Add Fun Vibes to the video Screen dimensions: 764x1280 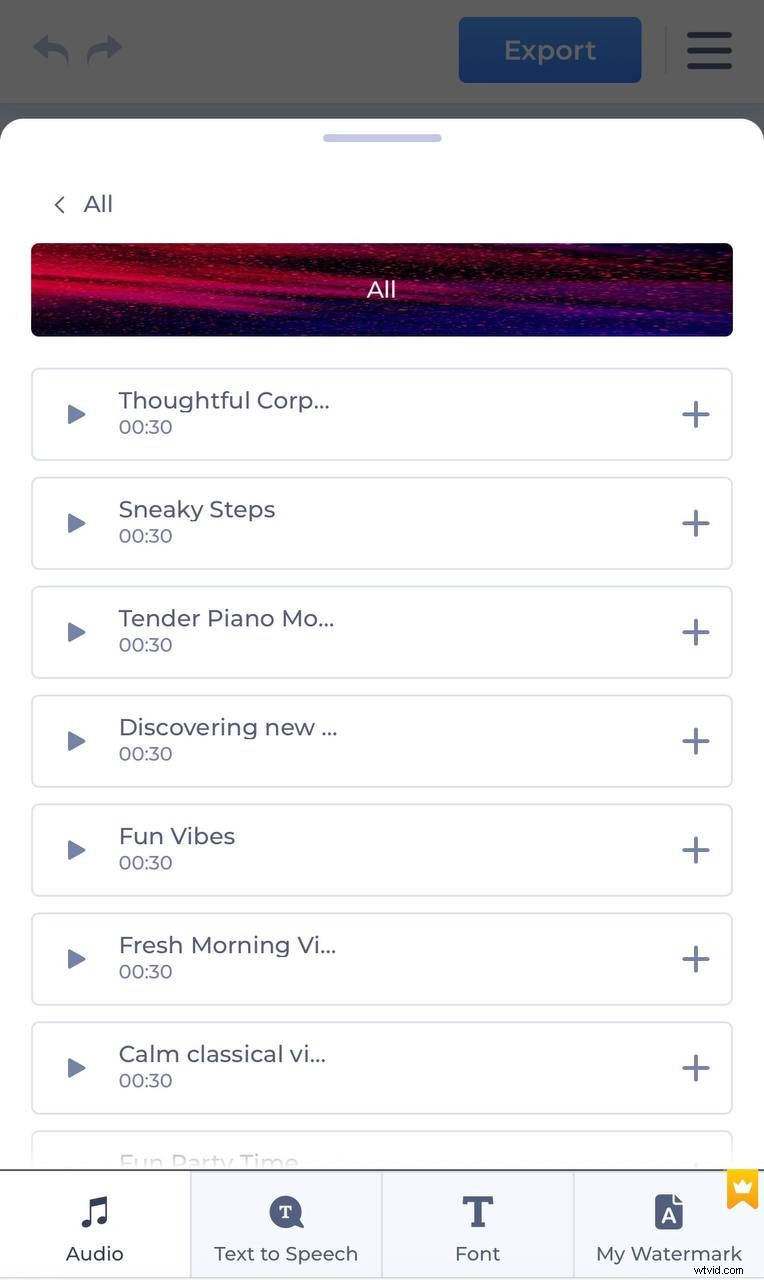pyautogui.click(x=695, y=850)
